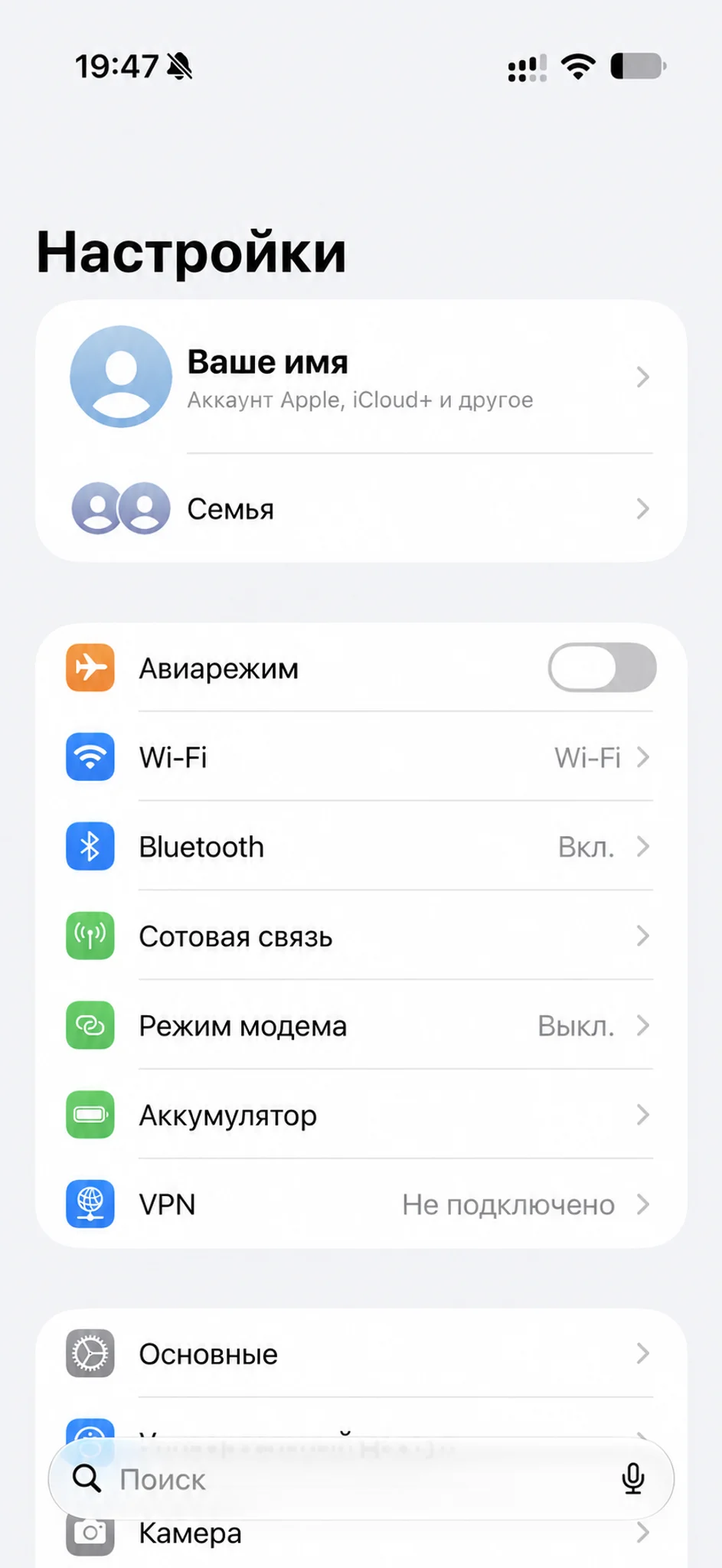The height and width of the screenshot is (1568, 722).
Task: Open «Сотовая связь» settings
Action: pyautogui.click(x=361, y=936)
